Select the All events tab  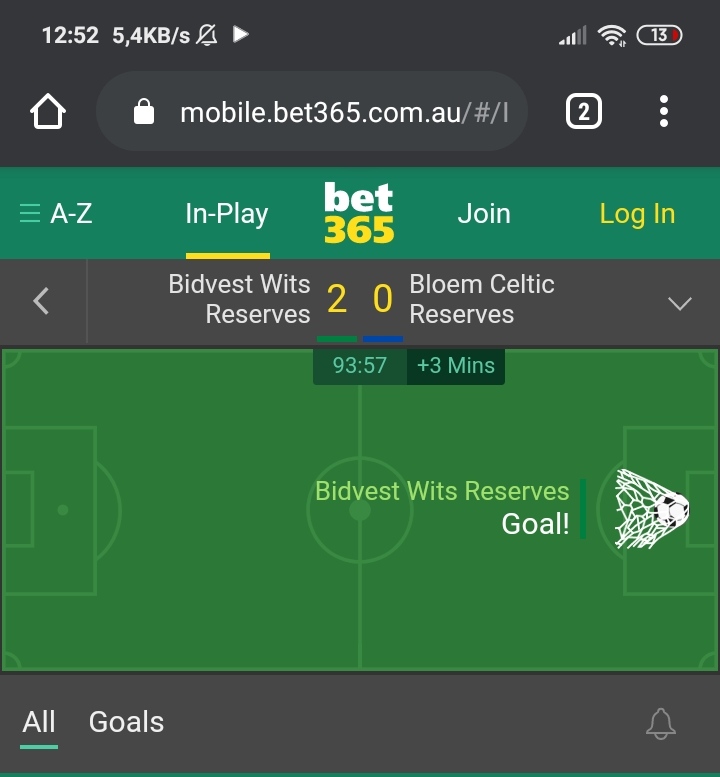point(39,722)
